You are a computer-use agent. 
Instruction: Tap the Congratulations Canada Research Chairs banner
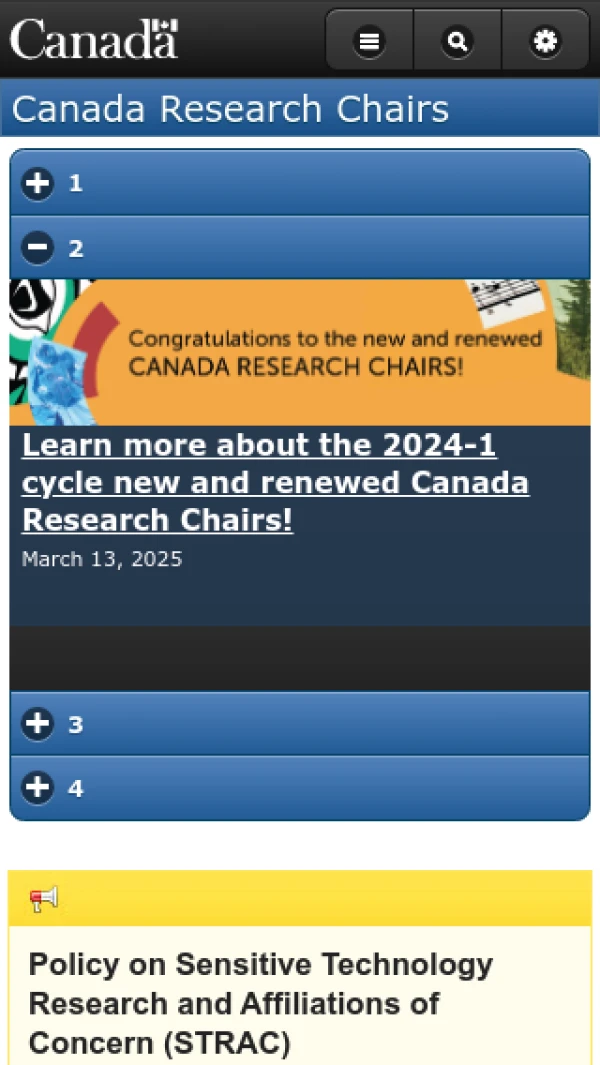(299, 352)
